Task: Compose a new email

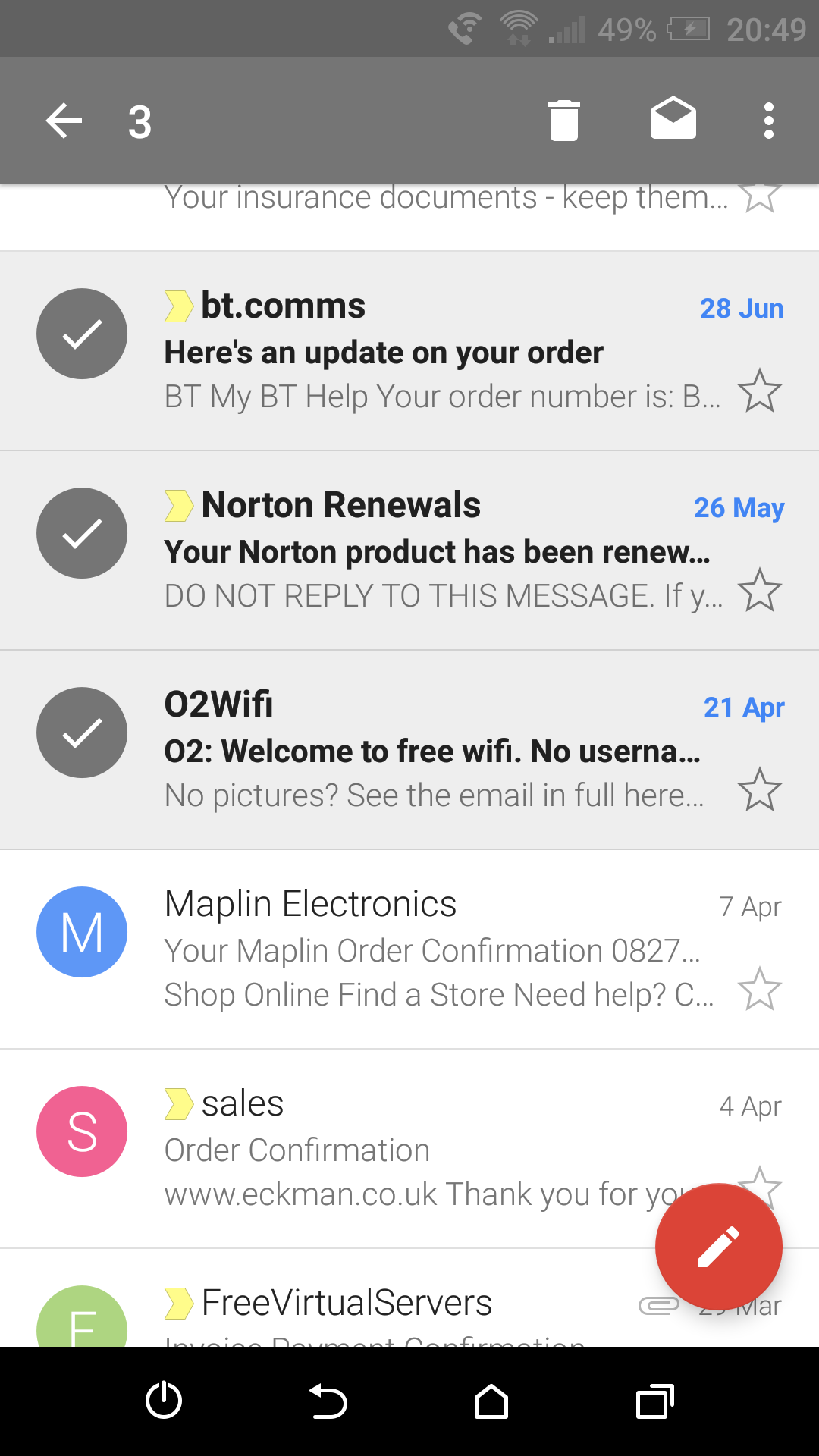Action: [719, 1247]
